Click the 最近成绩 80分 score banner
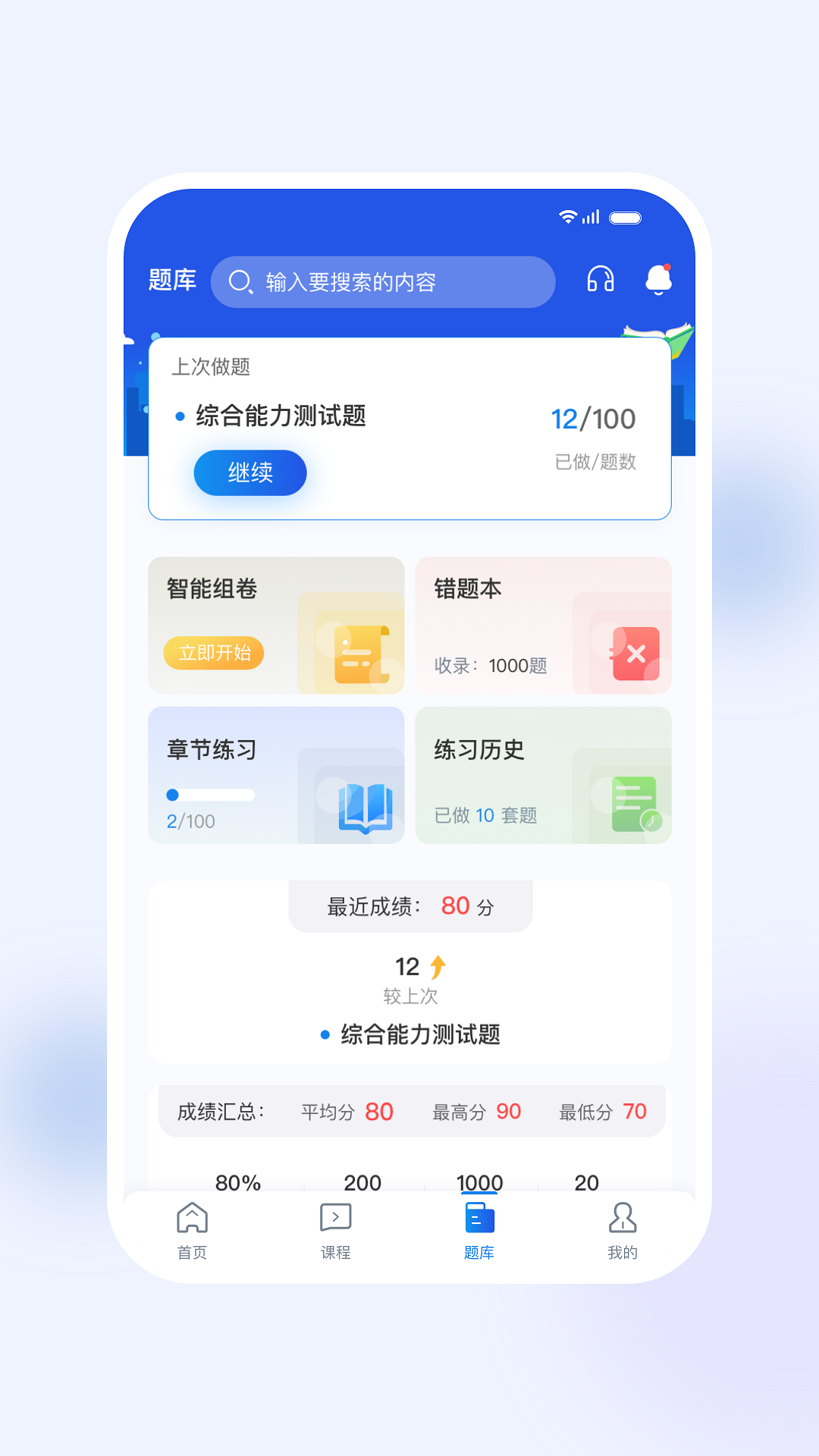 point(409,905)
